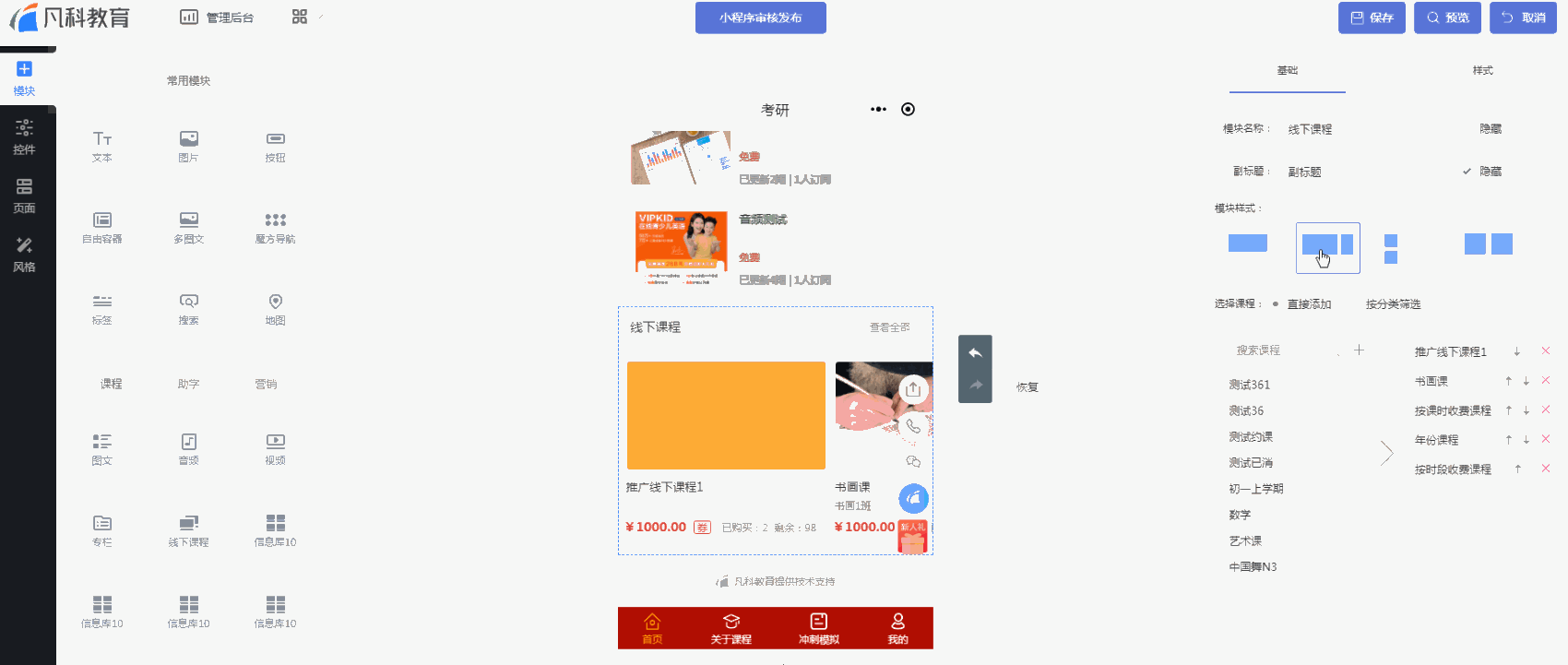Open the 页面 sidebar section
The height and width of the screenshot is (665, 1568).
tap(25, 196)
